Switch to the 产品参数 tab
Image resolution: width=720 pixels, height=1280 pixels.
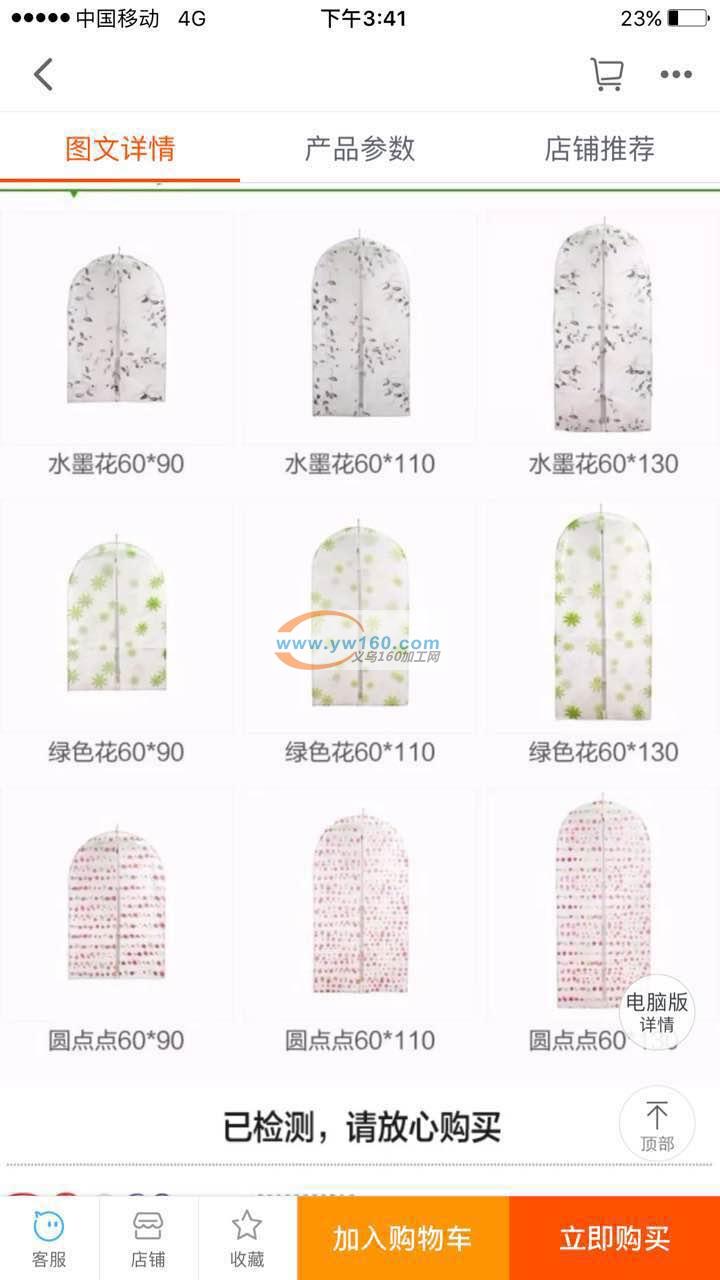click(x=360, y=149)
